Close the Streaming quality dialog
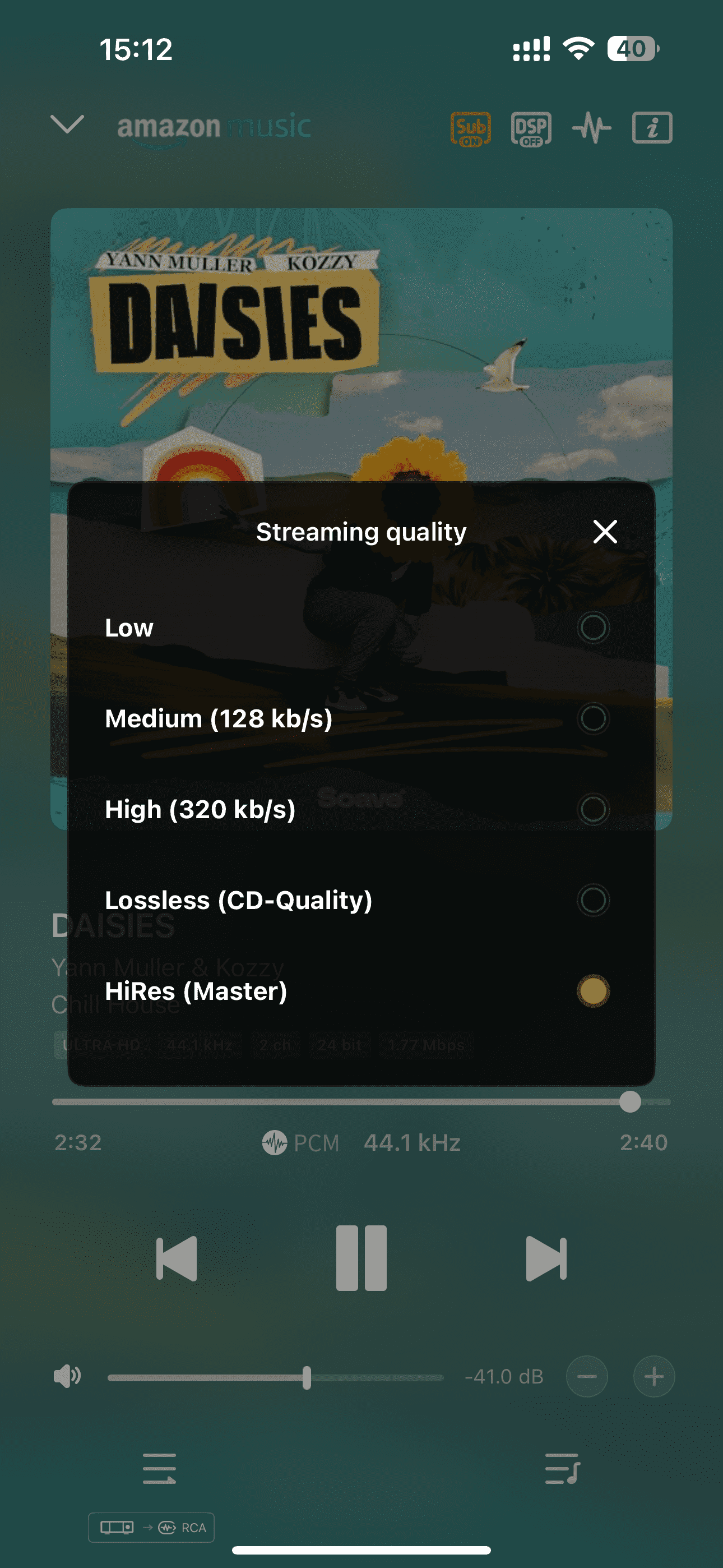This screenshot has height=1568, width=723. (605, 532)
